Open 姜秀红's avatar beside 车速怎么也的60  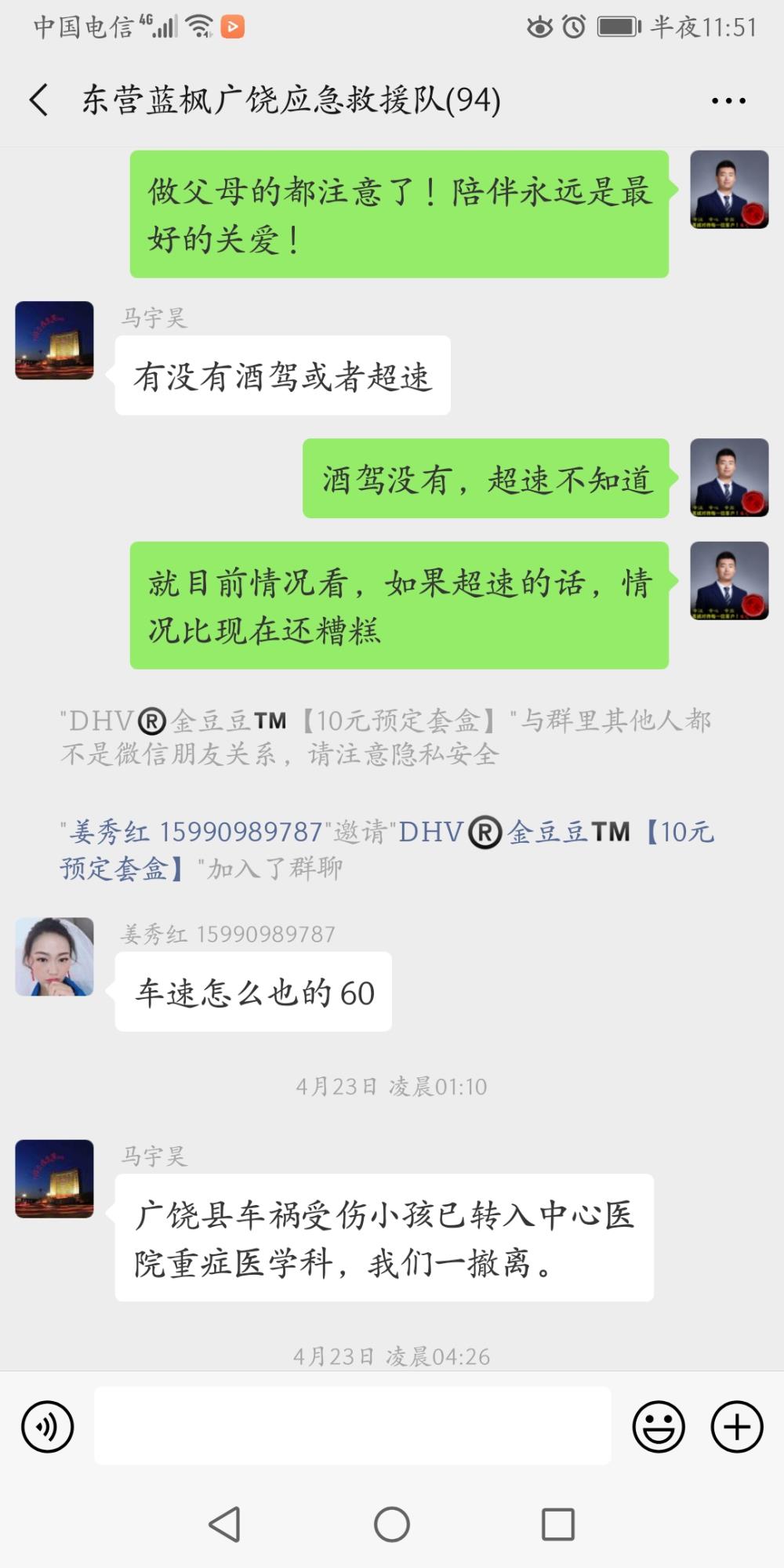pos(55,956)
